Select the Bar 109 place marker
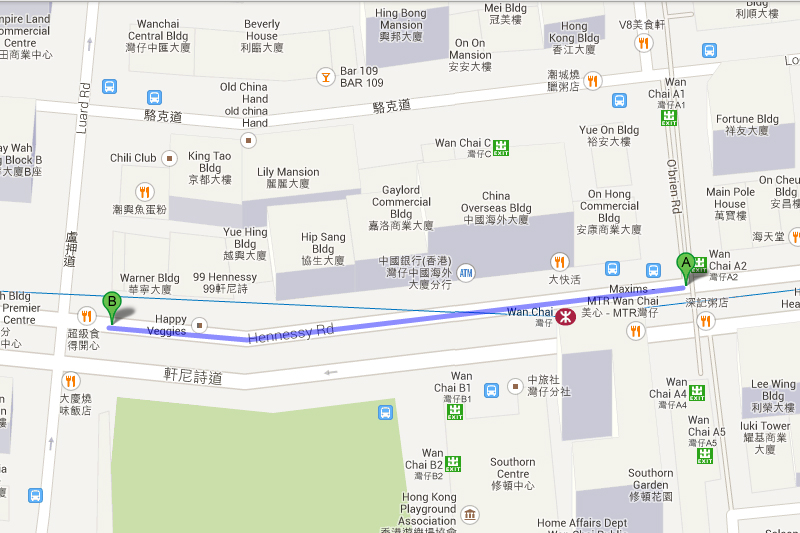The image size is (800, 533). [325, 76]
